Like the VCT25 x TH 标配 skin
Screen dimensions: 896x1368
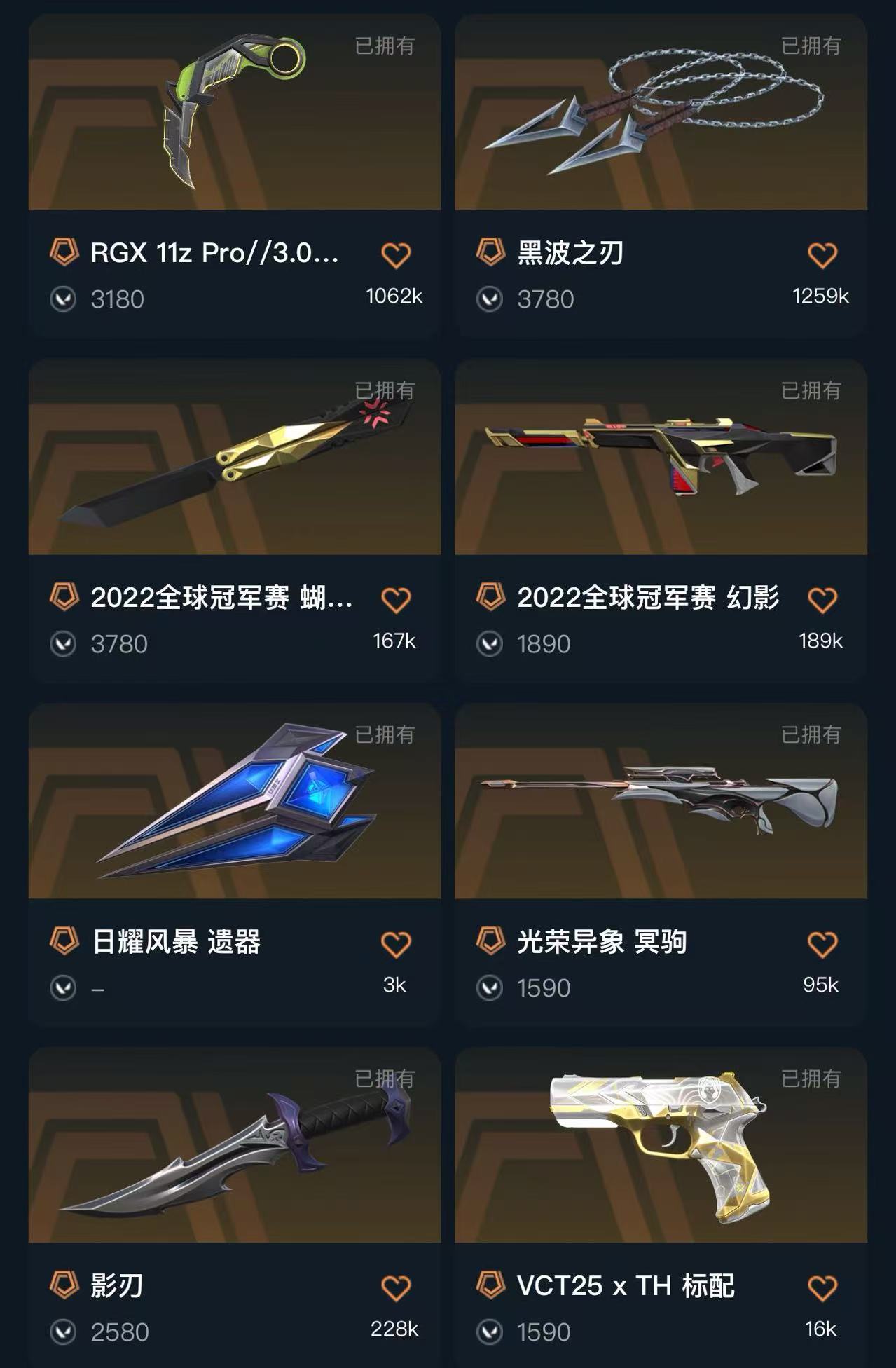coord(822,1288)
